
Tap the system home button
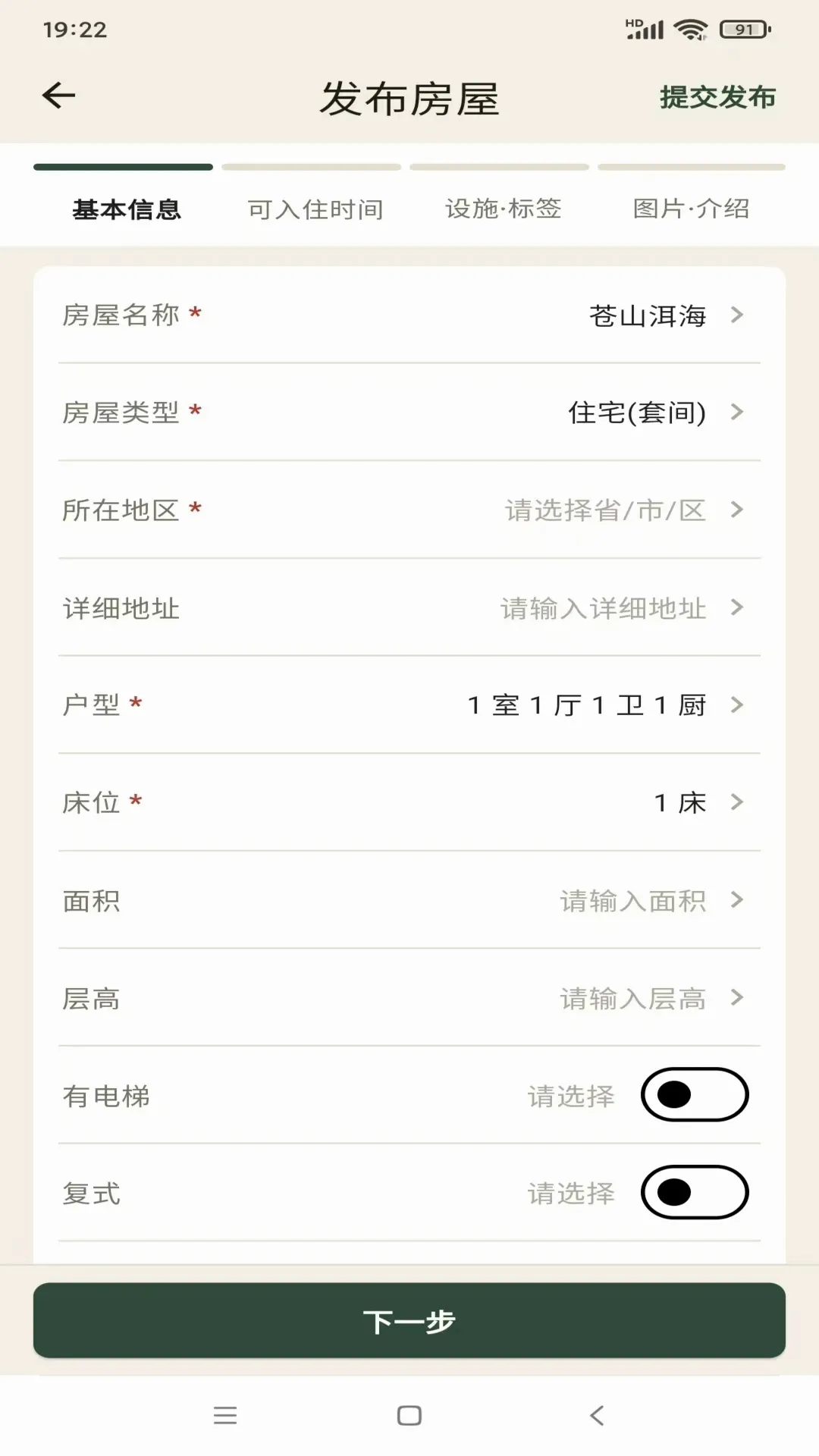[x=409, y=1415]
